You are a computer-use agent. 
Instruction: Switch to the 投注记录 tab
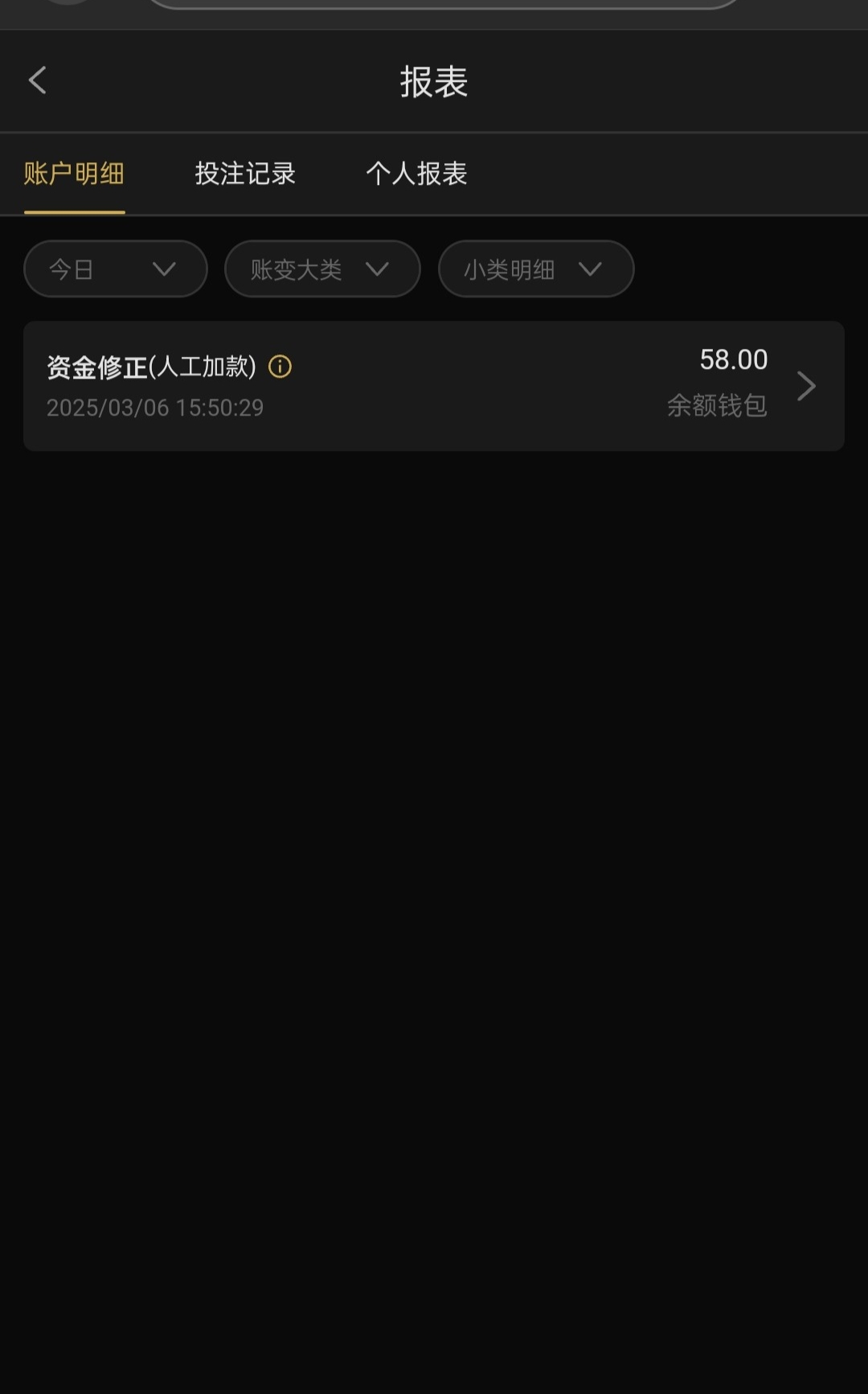245,174
